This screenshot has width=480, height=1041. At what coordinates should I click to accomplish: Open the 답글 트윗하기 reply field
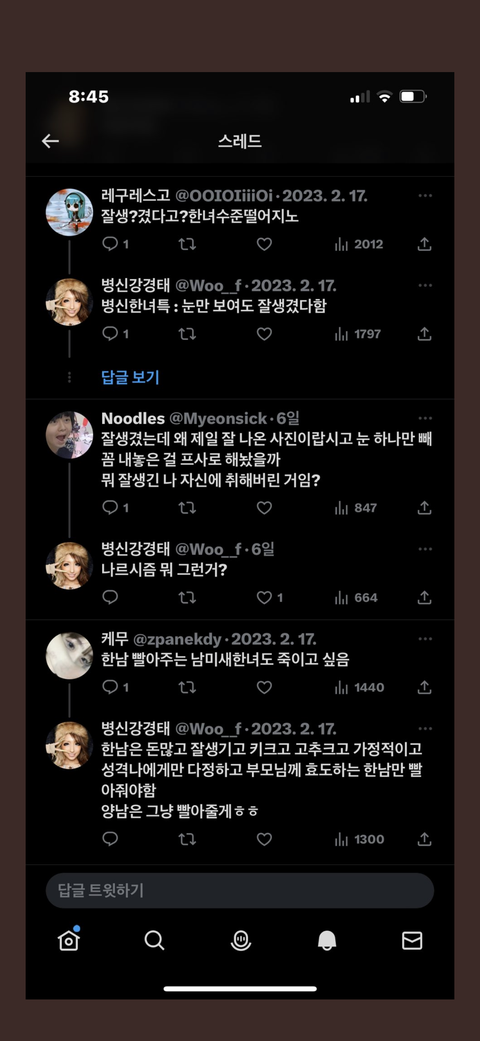(240, 890)
